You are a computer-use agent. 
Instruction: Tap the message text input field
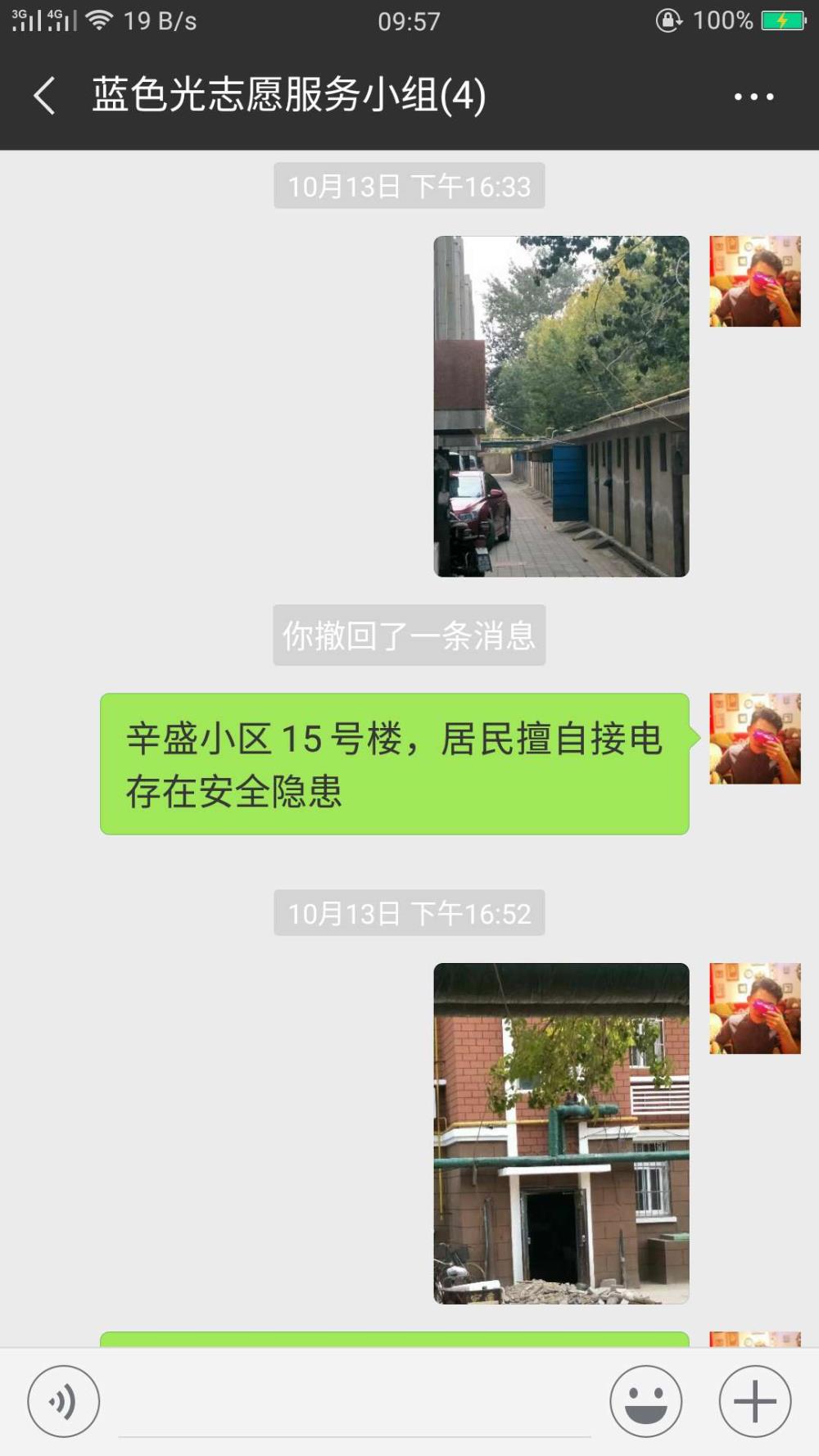point(355,1402)
